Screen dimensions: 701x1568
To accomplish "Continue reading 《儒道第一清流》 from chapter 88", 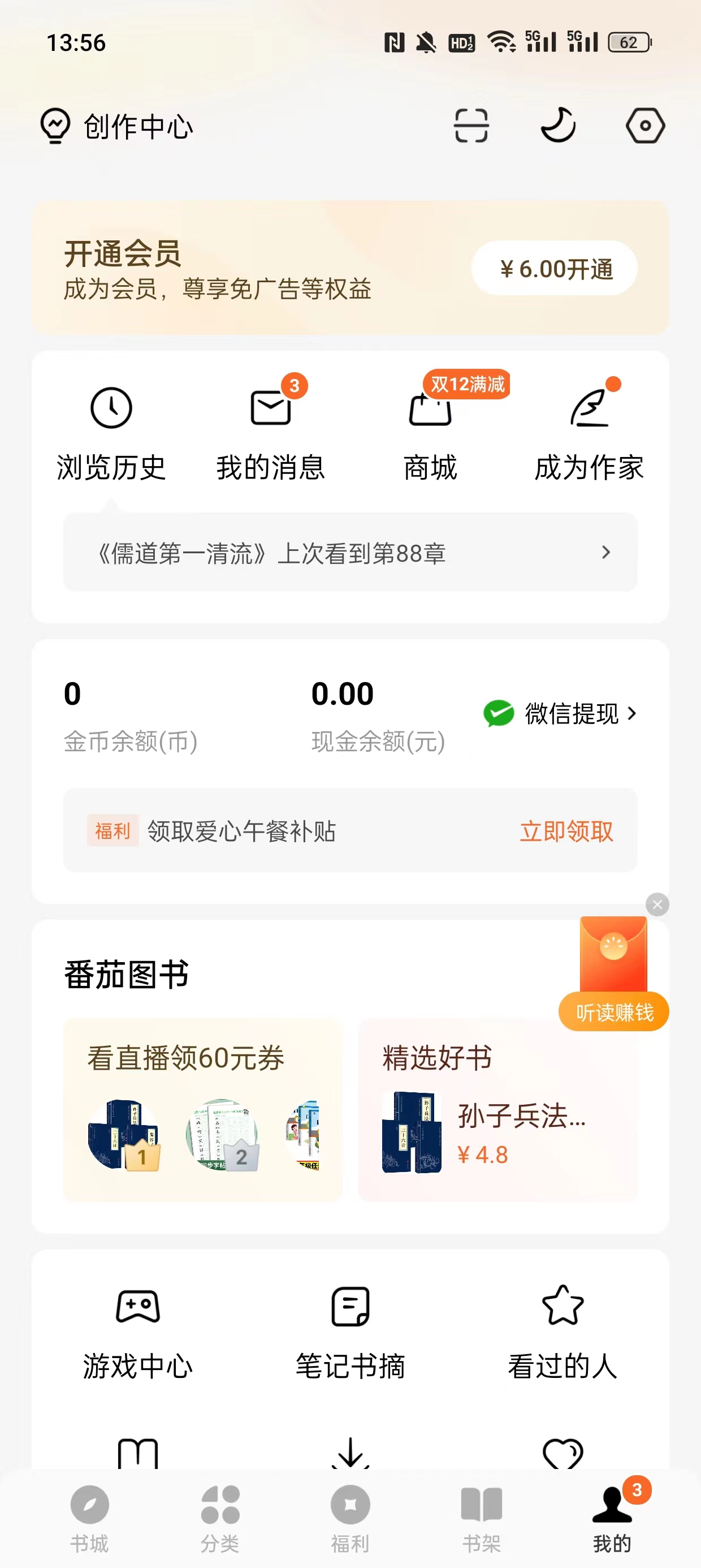I will coord(350,553).
